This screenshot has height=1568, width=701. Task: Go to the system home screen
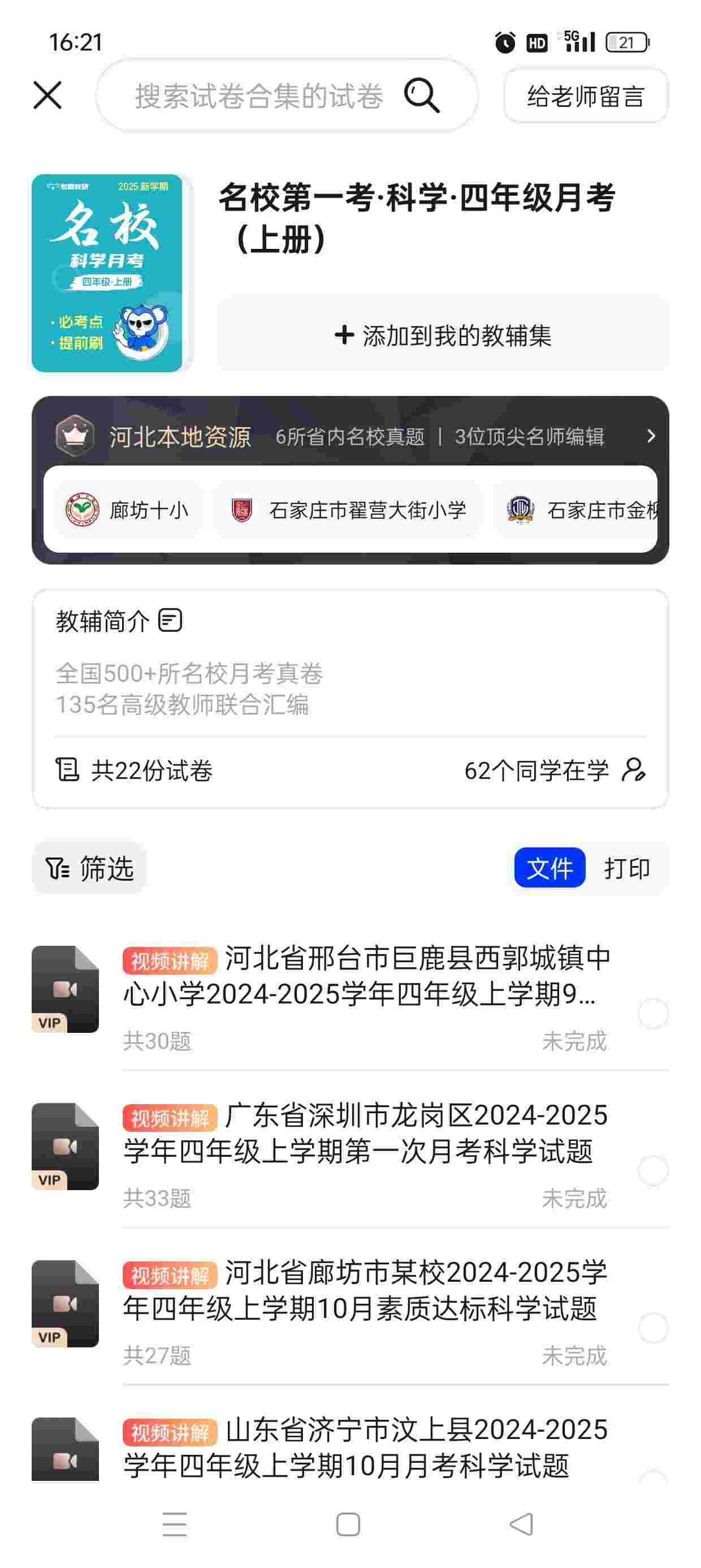[x=348, y=1524]
